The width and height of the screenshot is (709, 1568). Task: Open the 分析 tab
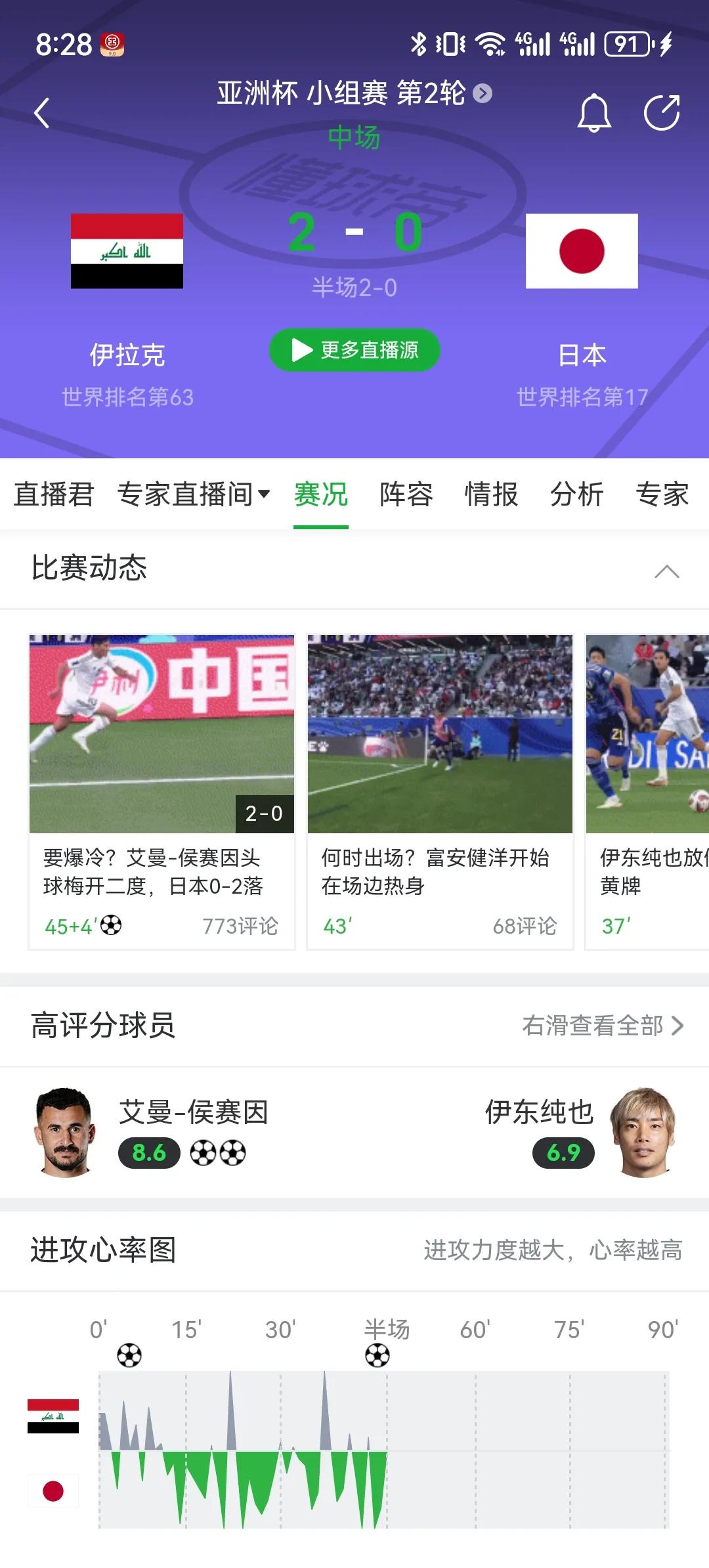[578, 496]
